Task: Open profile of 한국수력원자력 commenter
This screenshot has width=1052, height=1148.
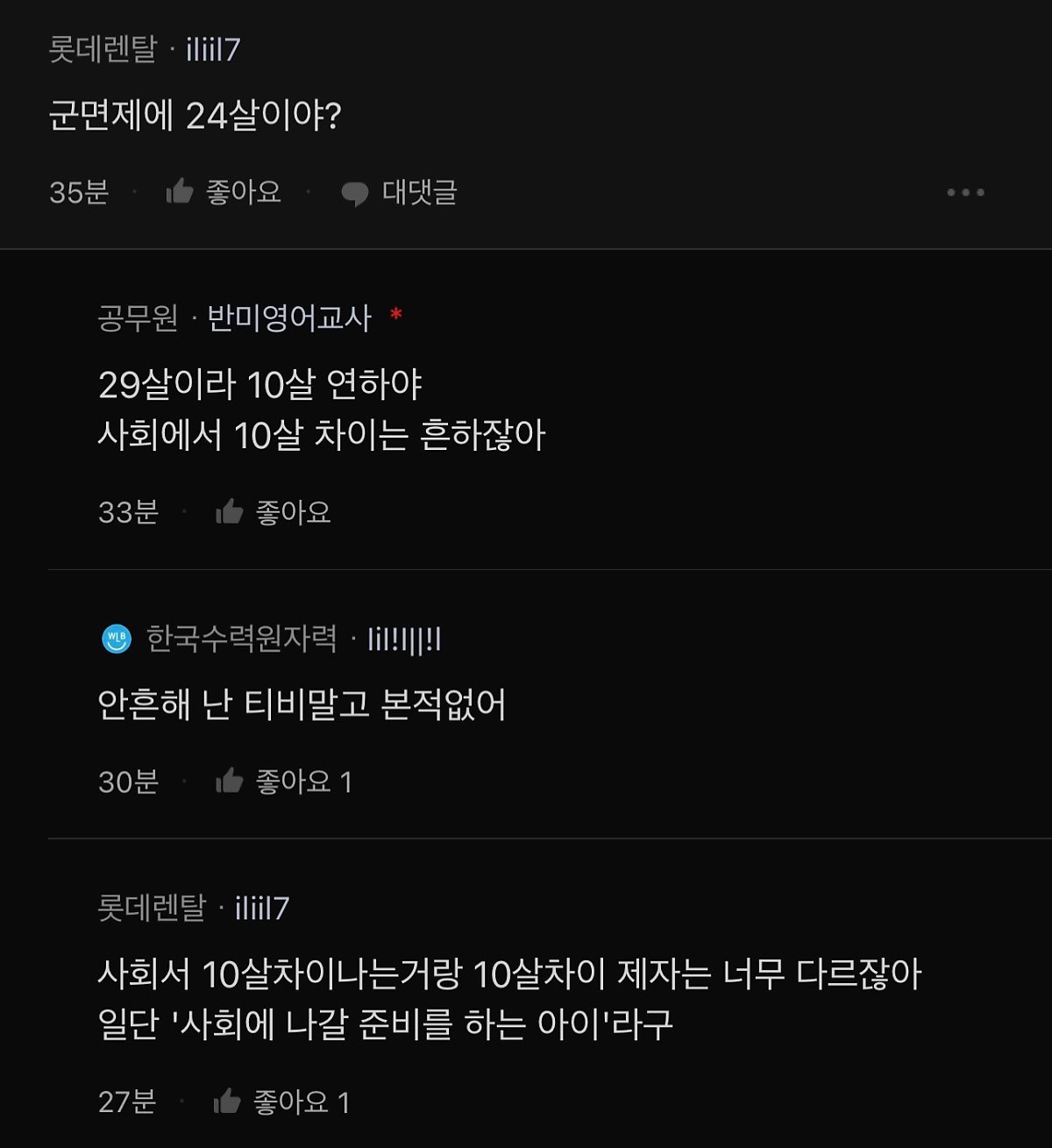Action: (403, 639)
